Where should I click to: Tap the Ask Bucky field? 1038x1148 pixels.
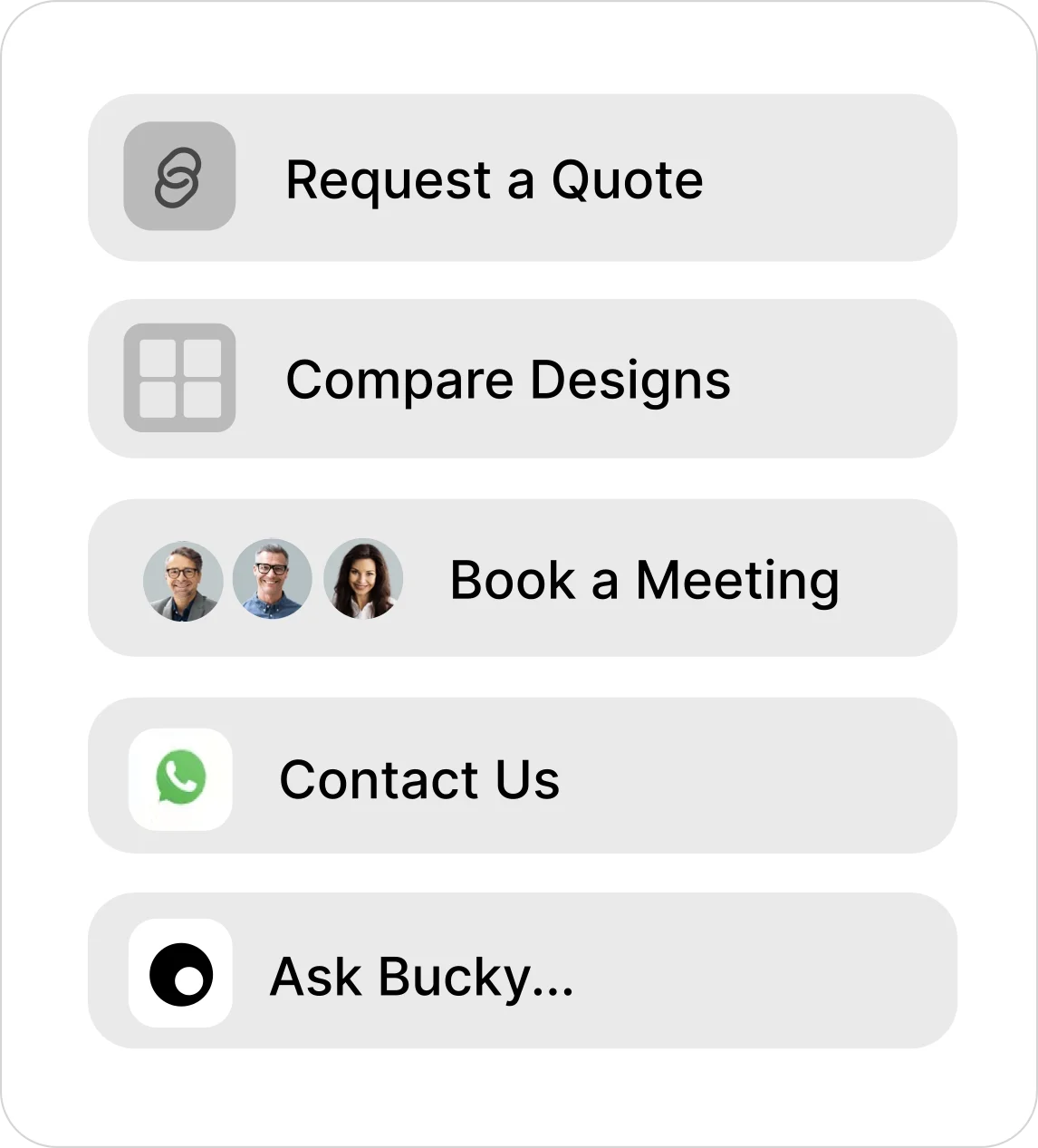(x=522, y=972)
